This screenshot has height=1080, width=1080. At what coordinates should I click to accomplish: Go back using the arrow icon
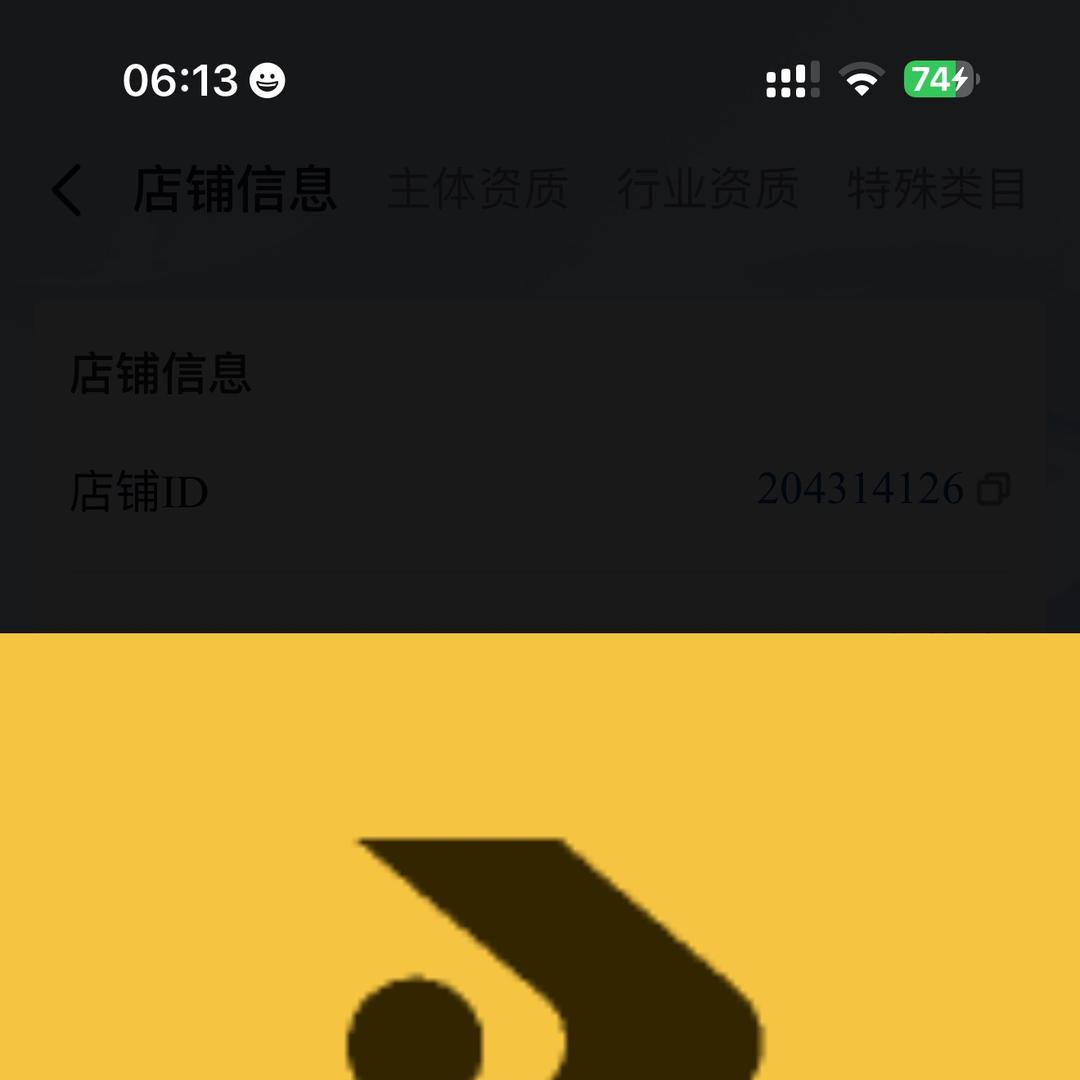click(67, 190)
